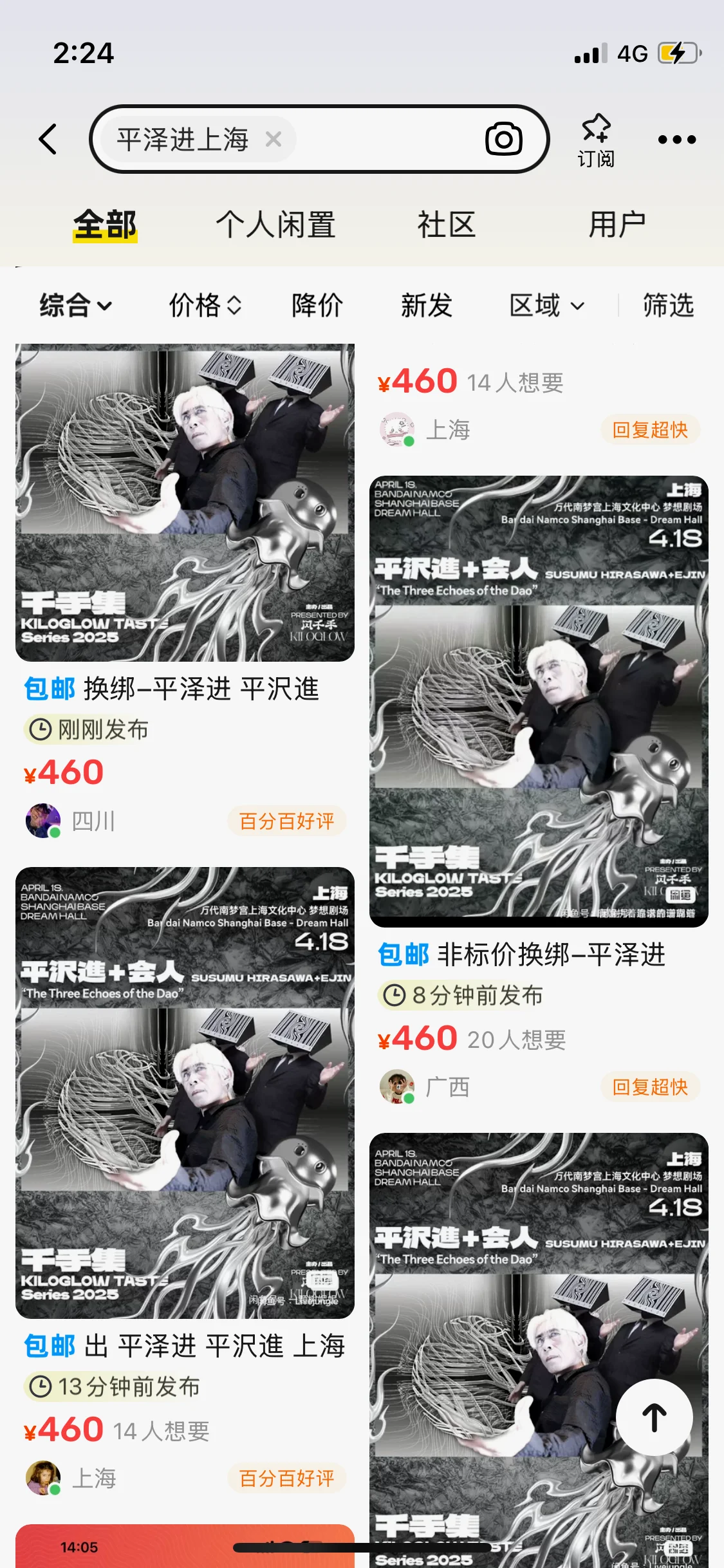Show 新发 newest listings

(426, 305)
